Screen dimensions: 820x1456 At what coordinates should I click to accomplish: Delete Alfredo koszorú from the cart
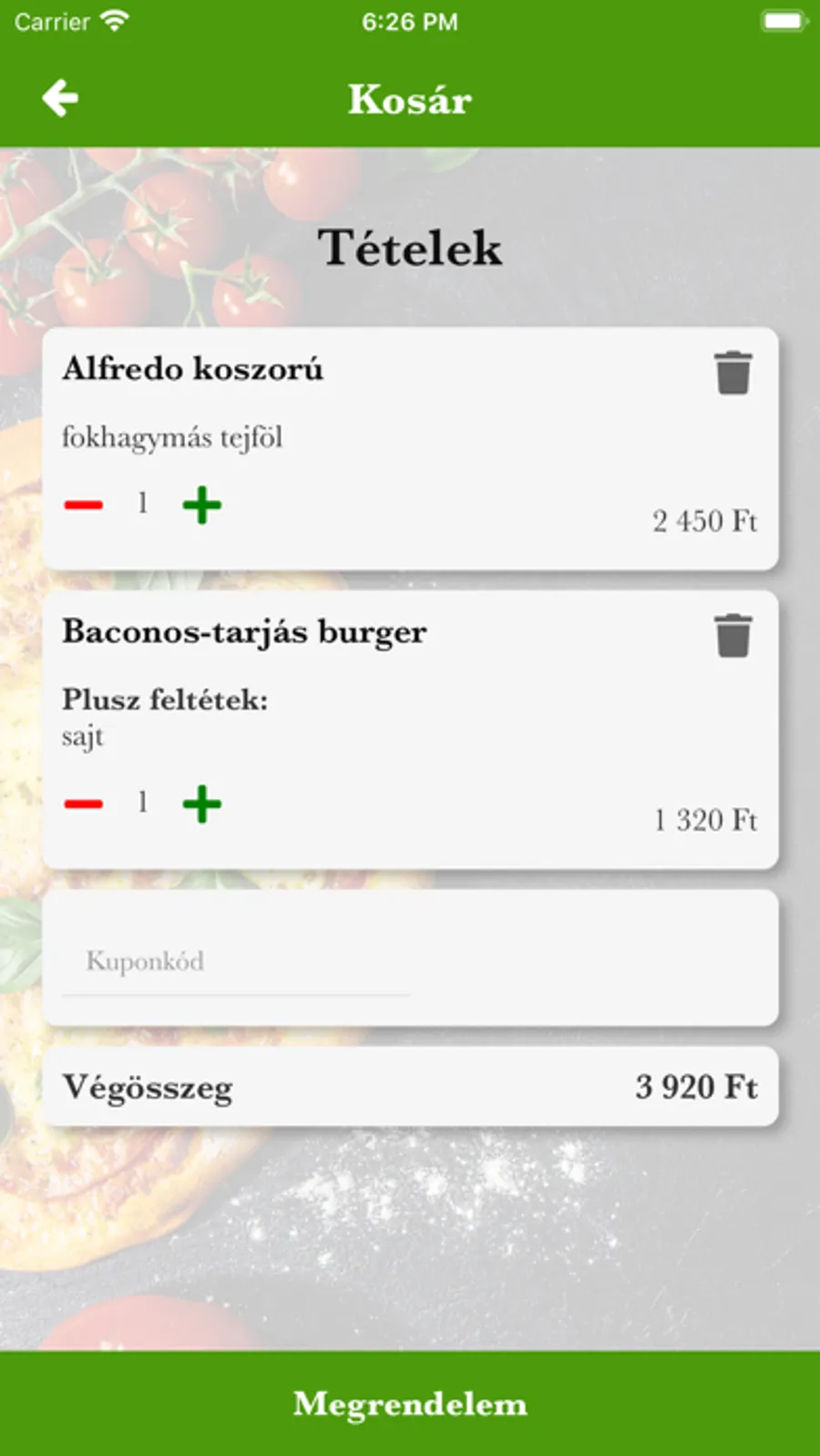733,373
